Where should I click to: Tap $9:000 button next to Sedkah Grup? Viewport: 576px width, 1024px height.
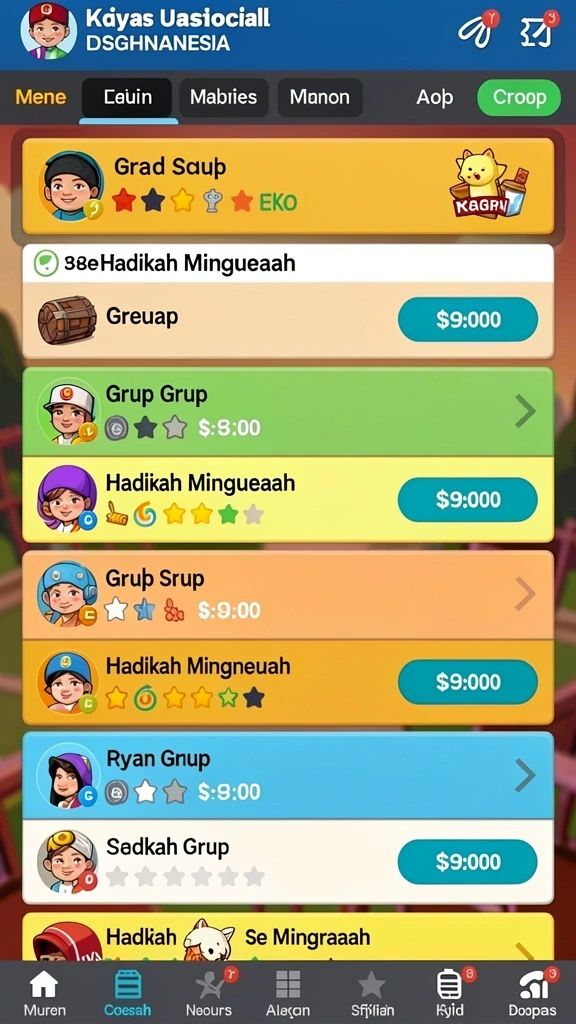click(468, 862)
